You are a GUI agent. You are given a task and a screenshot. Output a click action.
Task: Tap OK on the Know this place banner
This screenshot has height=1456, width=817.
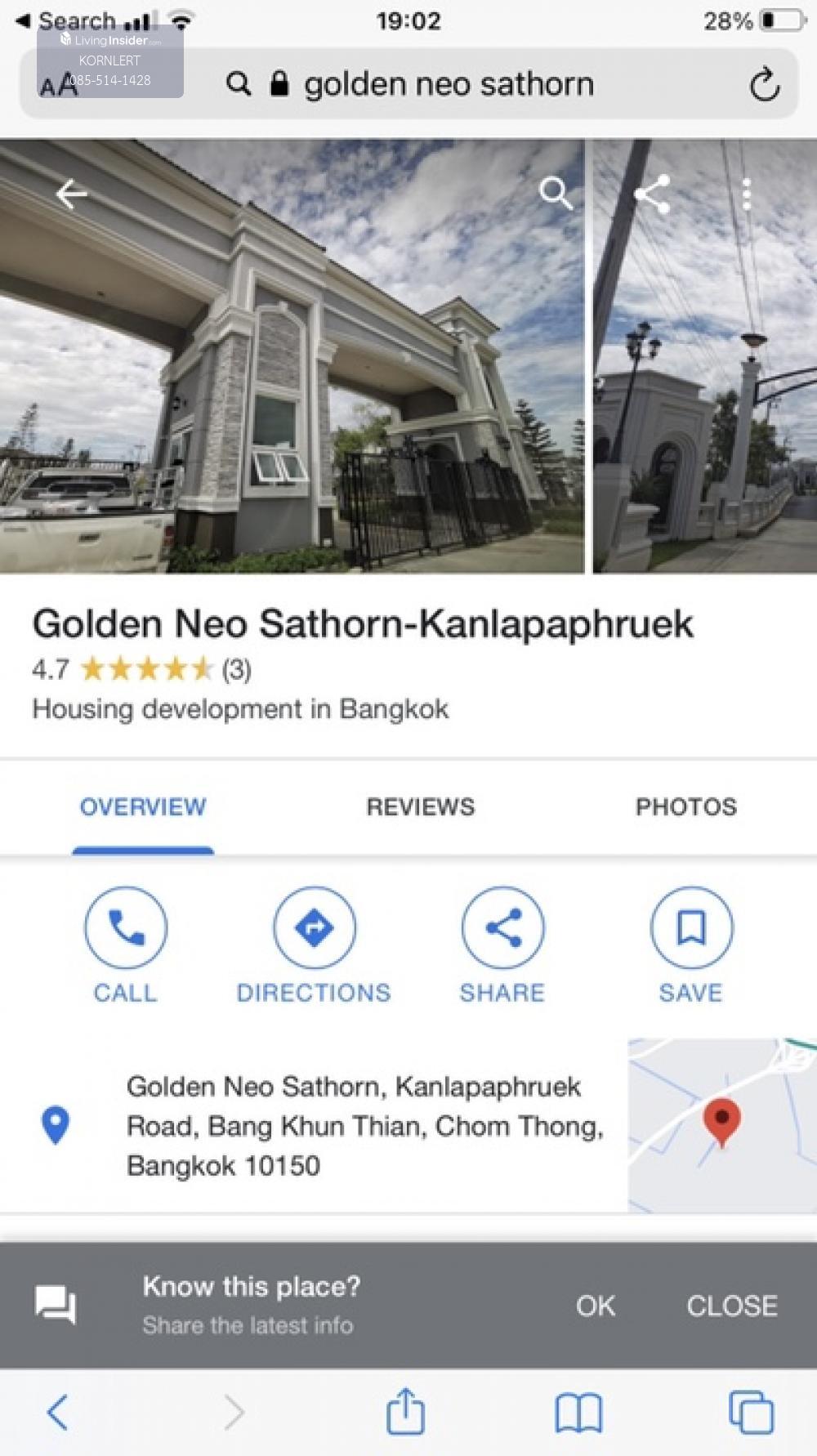[595, 1306]
